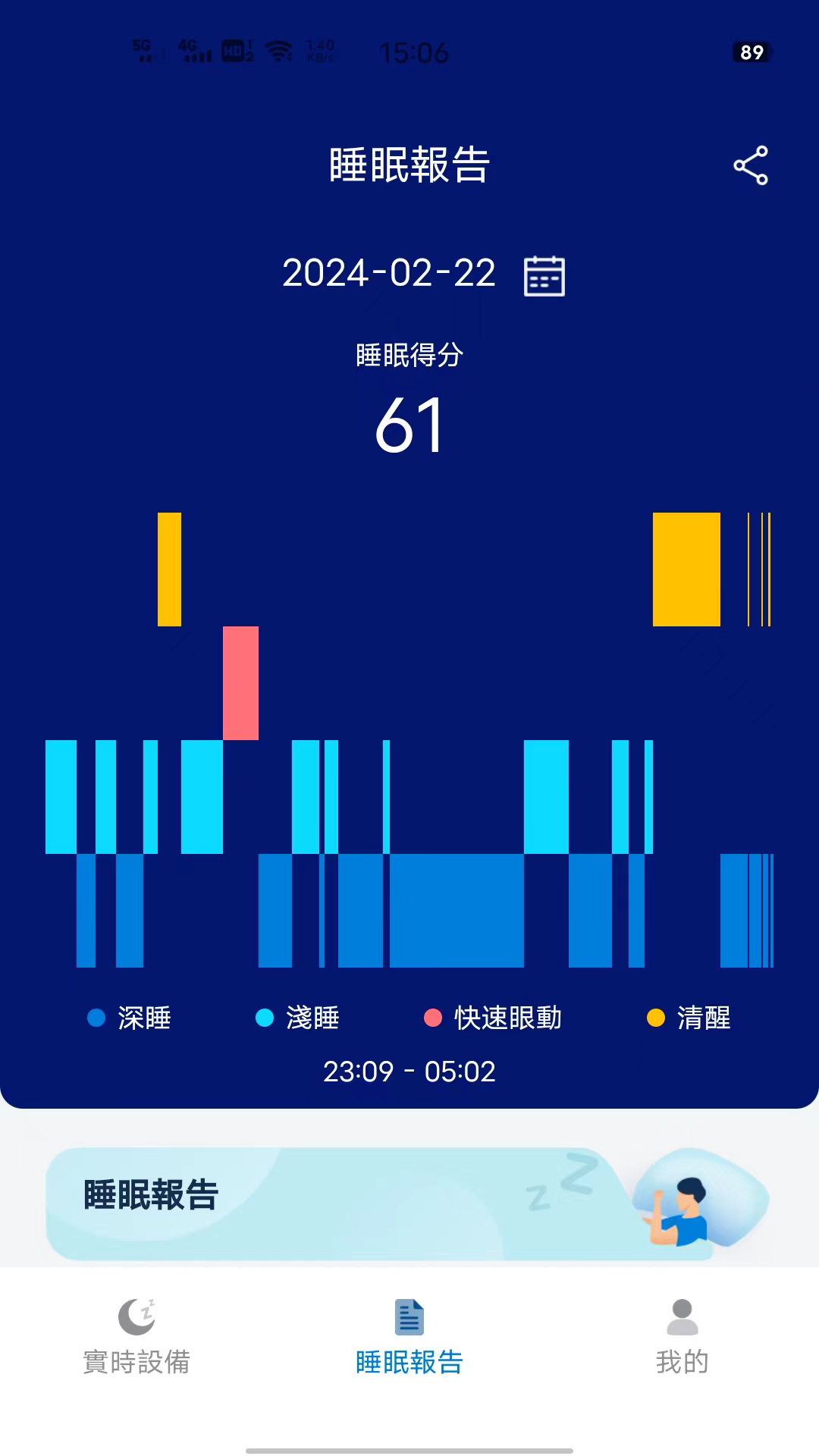The height and width of the screenshot is (1456, 819).
Task: Toggle the 清醒 legend dot
Action: [x=655, y=1018]
